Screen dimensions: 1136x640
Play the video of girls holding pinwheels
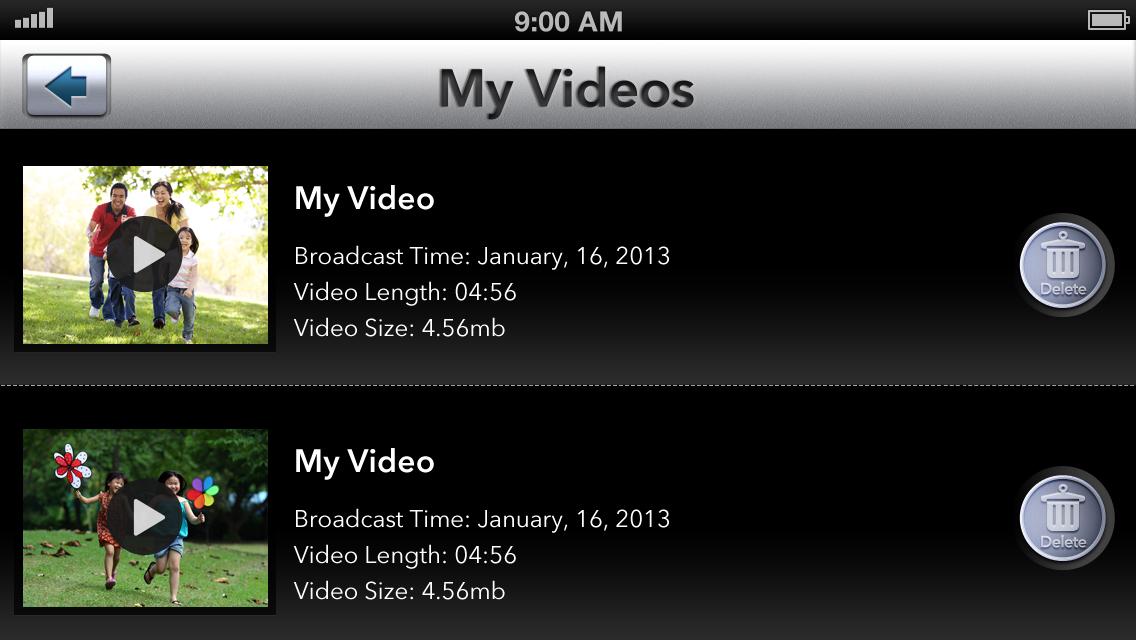point(145,517)
